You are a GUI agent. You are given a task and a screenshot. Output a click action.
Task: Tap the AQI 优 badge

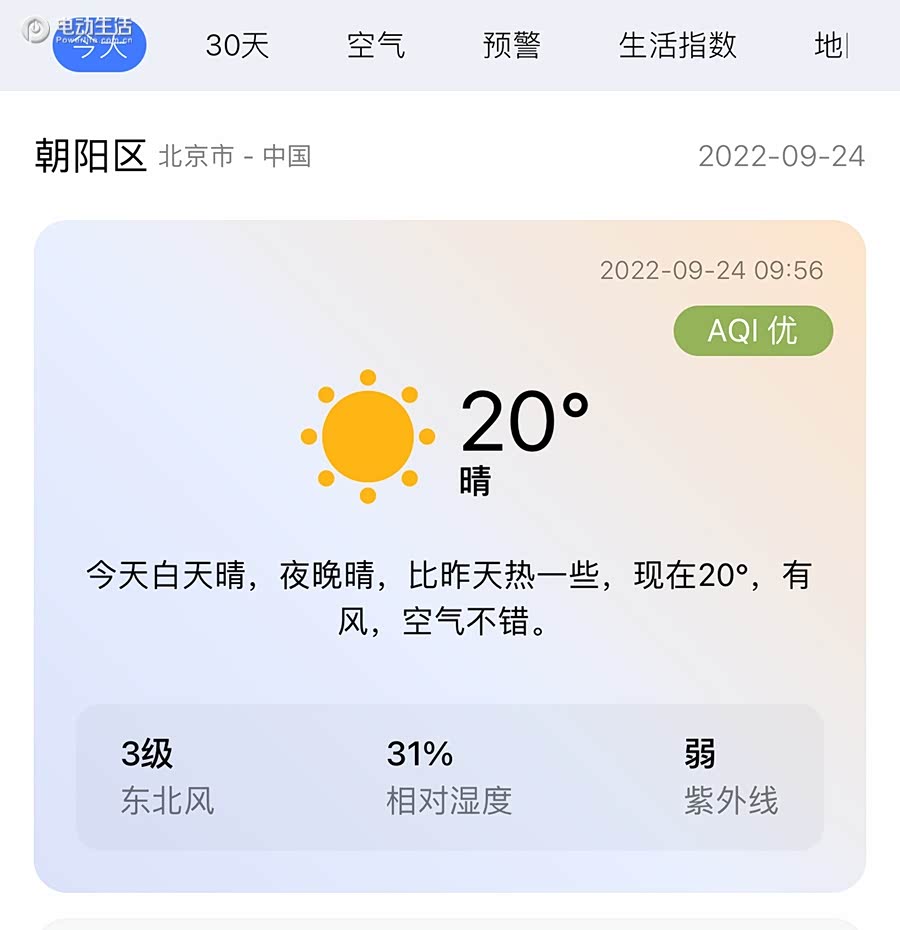753,331
